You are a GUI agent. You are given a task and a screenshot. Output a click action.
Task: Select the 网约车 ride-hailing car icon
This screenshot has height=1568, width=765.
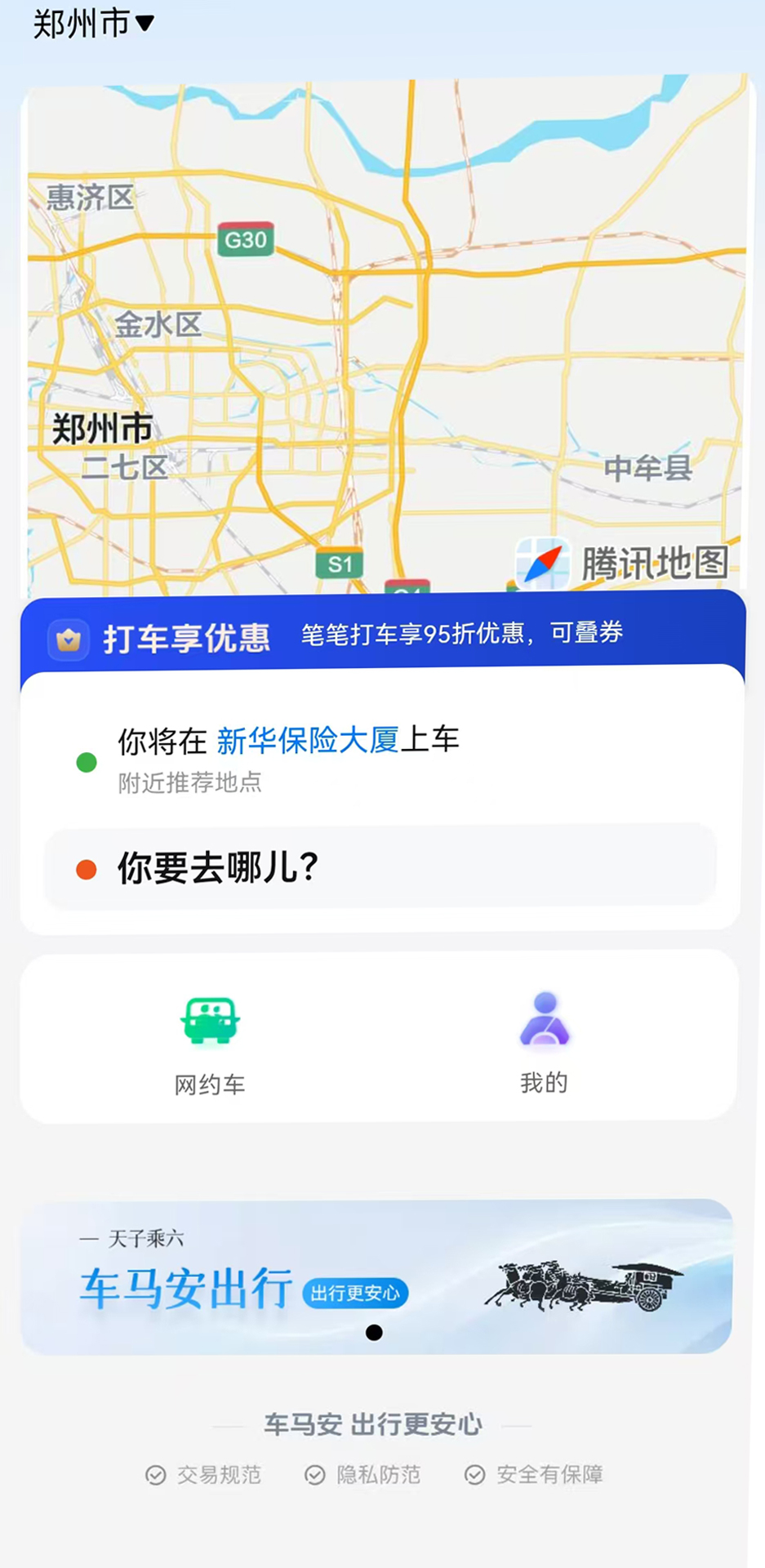point(209,1019)
